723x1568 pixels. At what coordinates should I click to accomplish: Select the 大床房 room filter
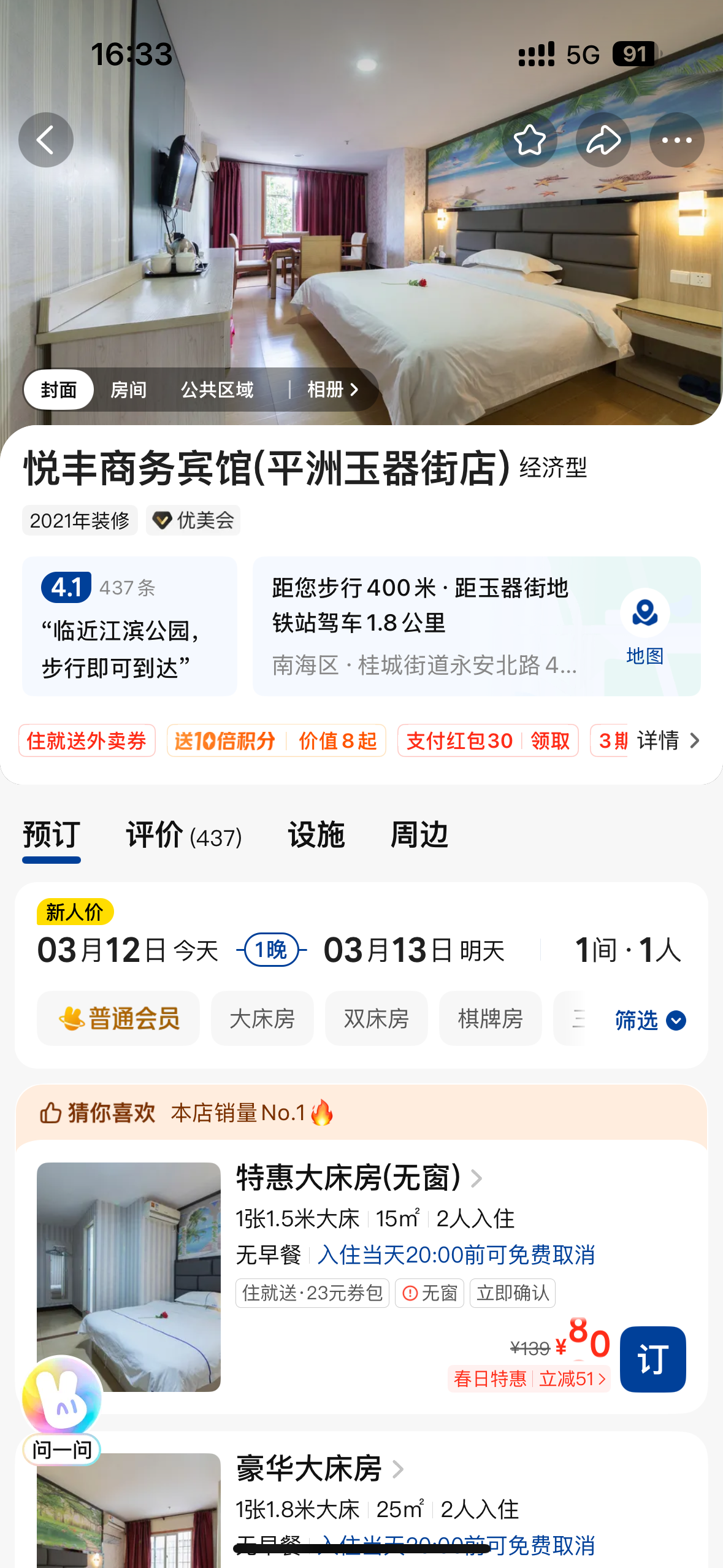click(x=262, y=1018)
